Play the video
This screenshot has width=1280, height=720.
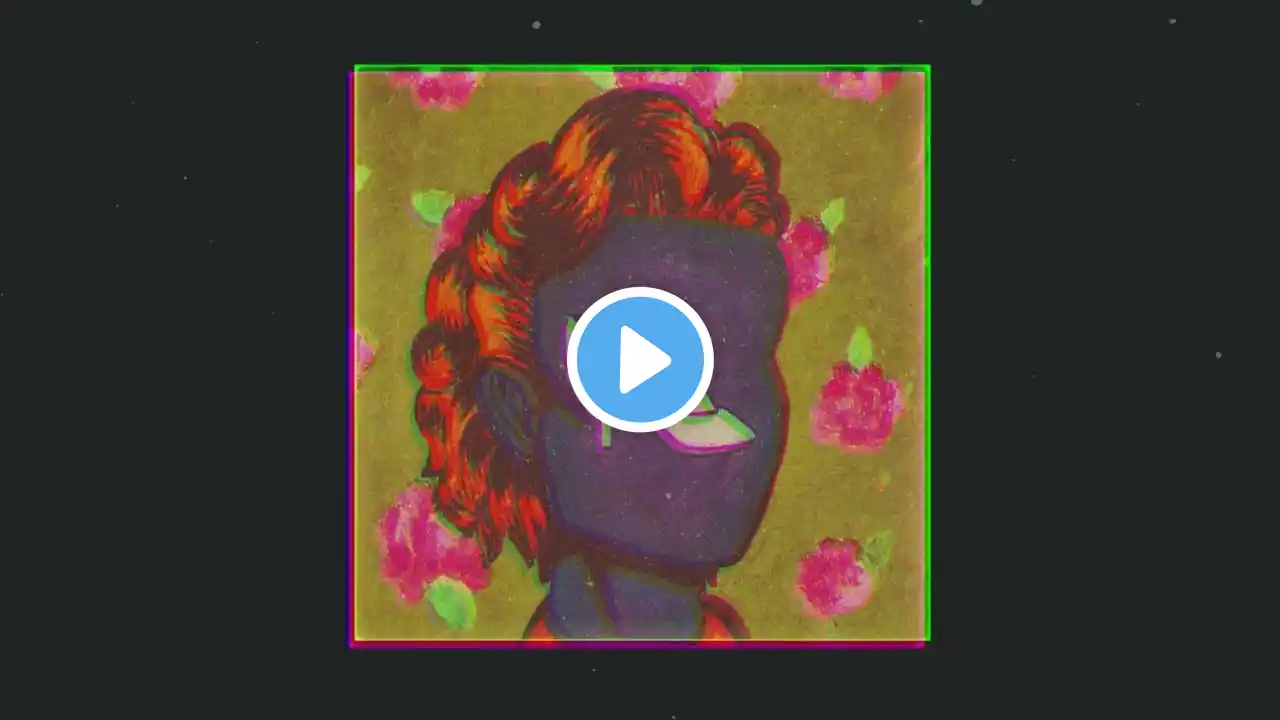pos(640,359)
